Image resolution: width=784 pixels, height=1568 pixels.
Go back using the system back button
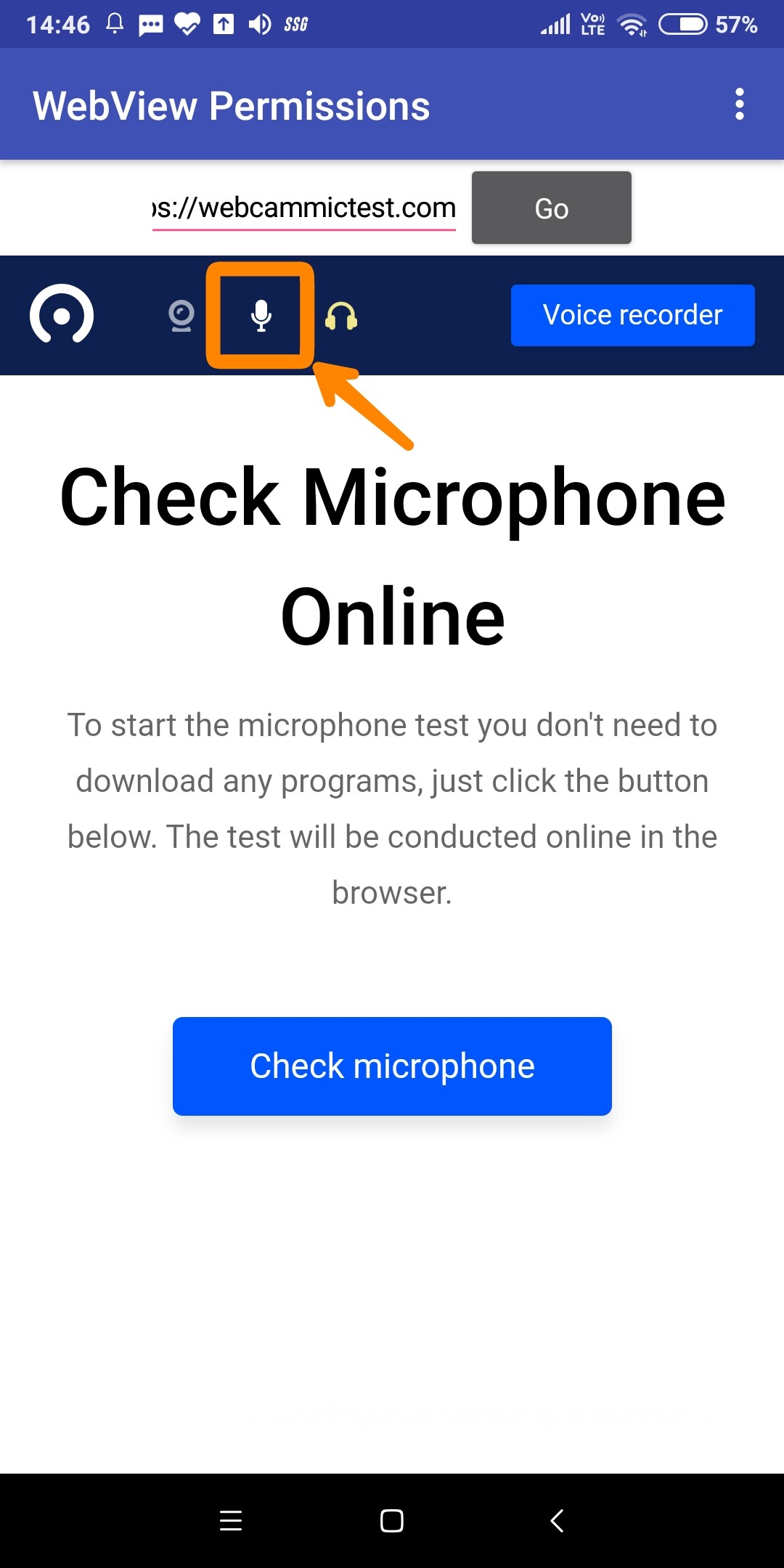click(557, 1521)
